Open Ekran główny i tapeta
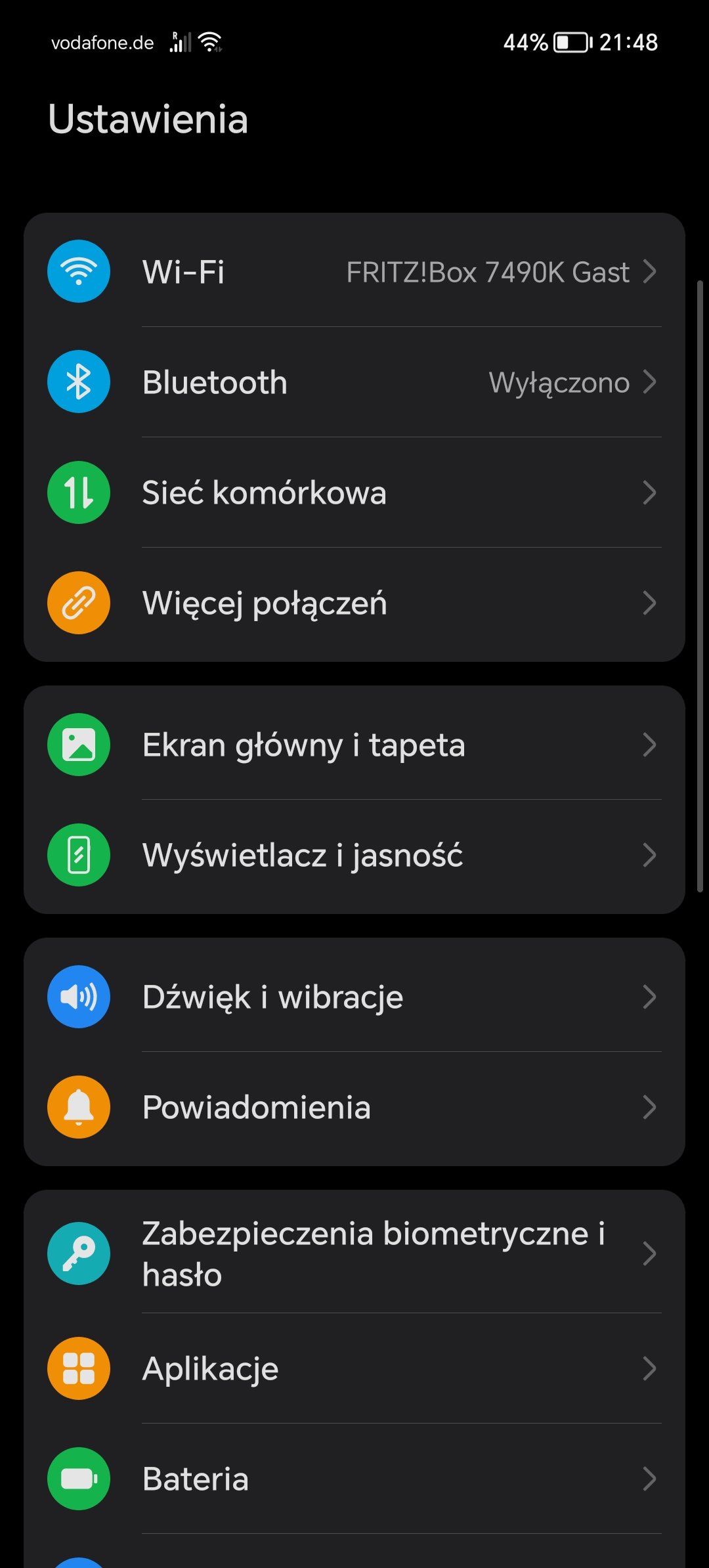This screenshot has height=1568, width=709. 354,745
